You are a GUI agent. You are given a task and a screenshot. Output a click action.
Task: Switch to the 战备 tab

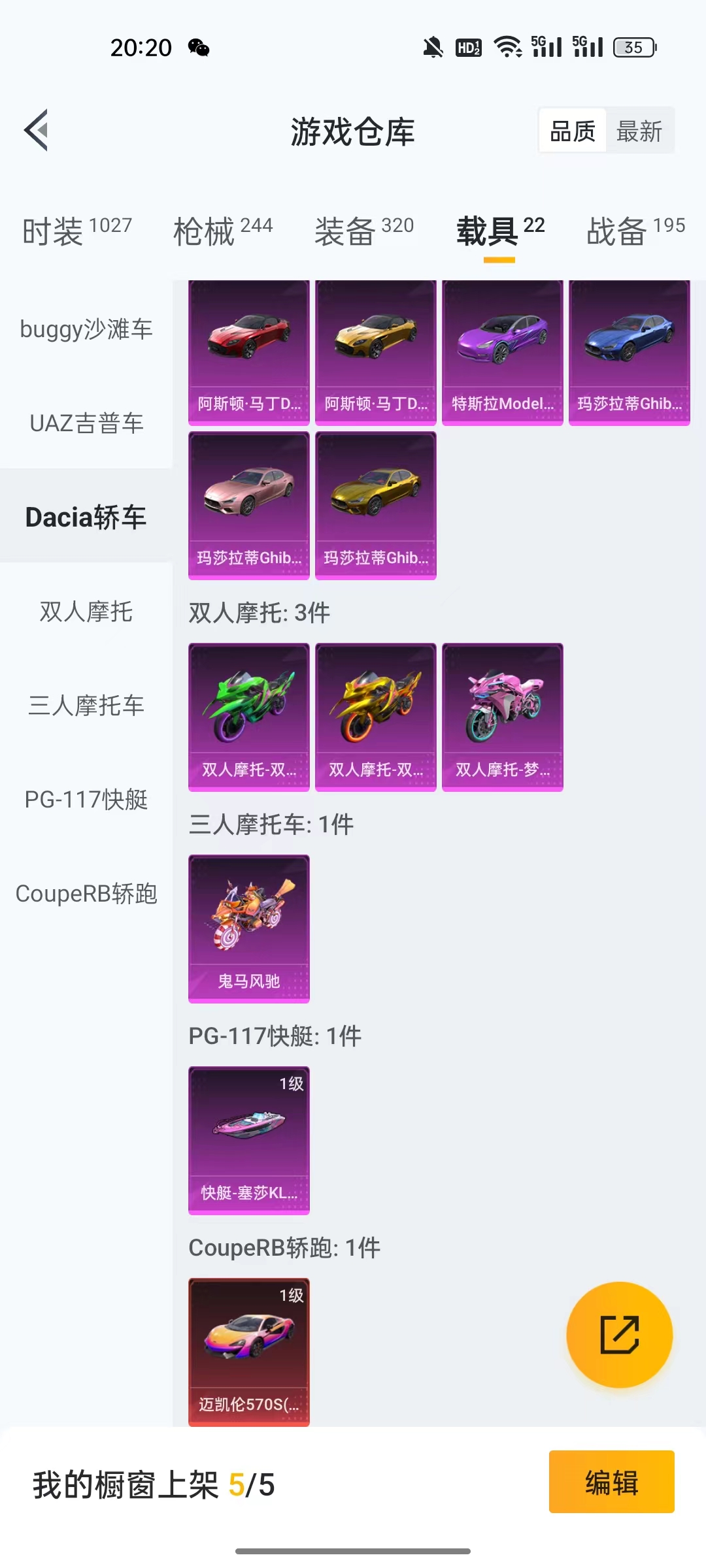pos(636,231)
